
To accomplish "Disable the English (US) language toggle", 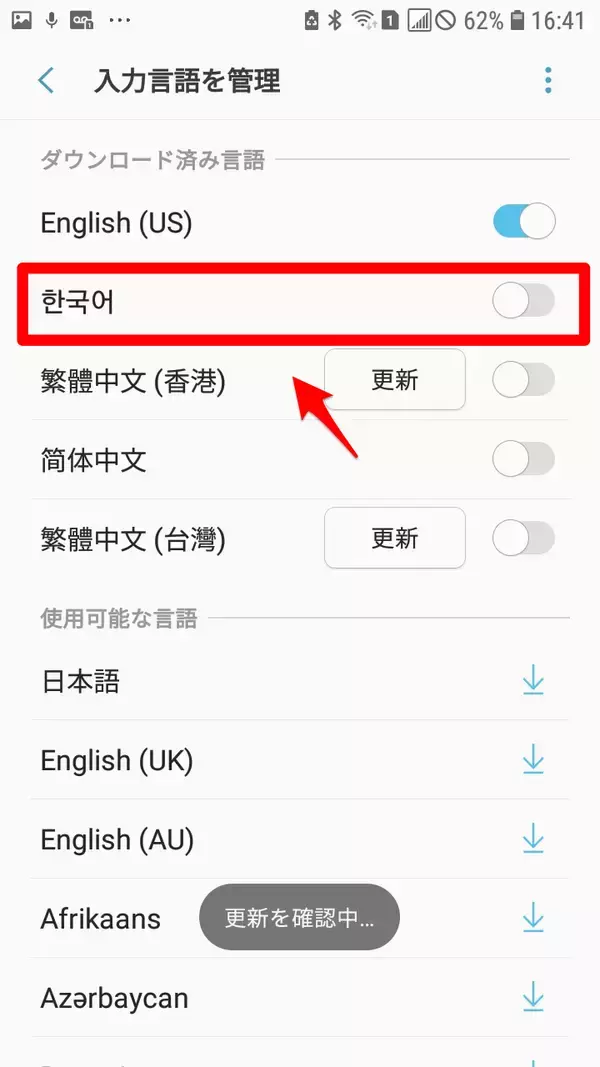I will point(524,222).
